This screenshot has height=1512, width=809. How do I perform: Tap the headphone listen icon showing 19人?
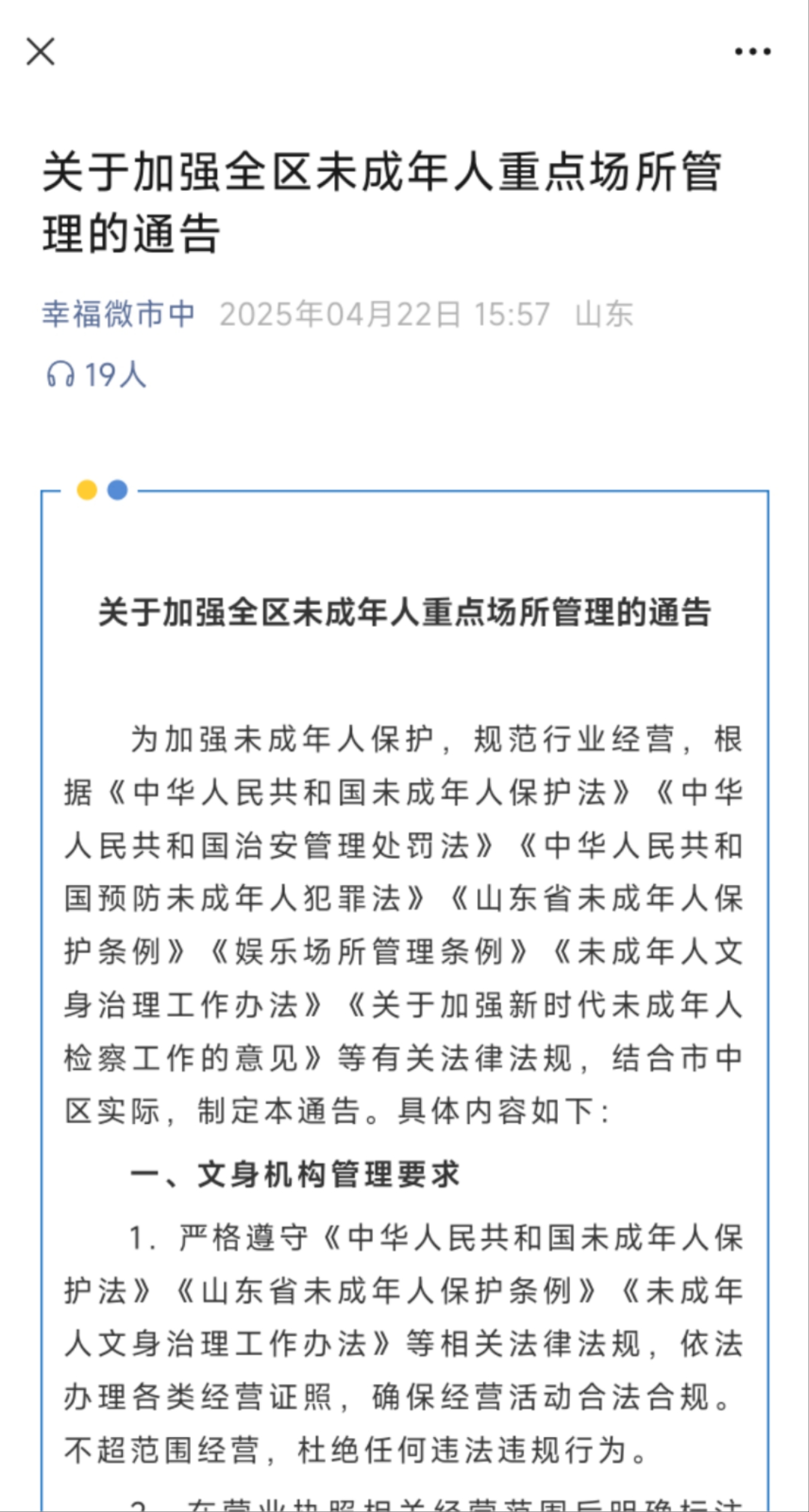tap(96, 374)
